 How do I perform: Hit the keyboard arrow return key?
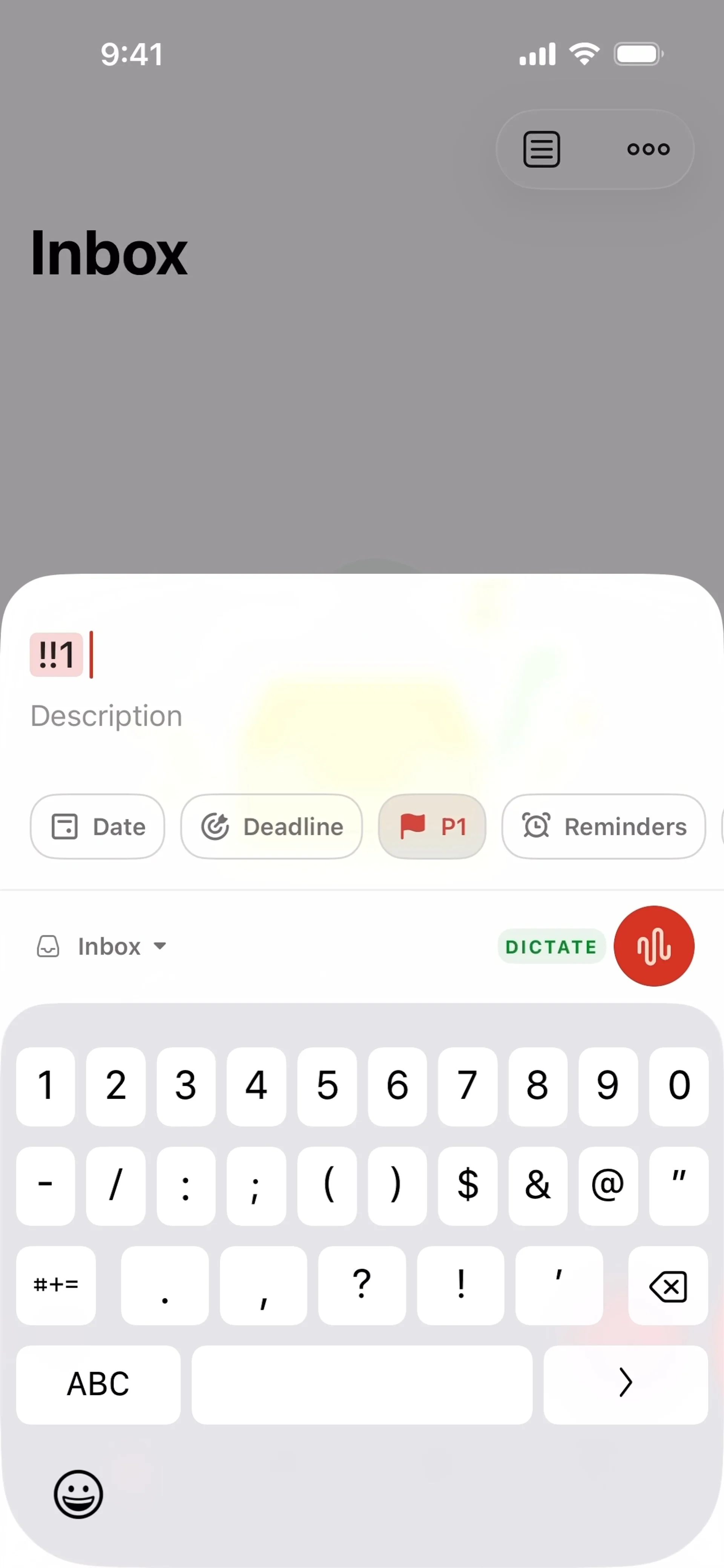coord(625,1384)
